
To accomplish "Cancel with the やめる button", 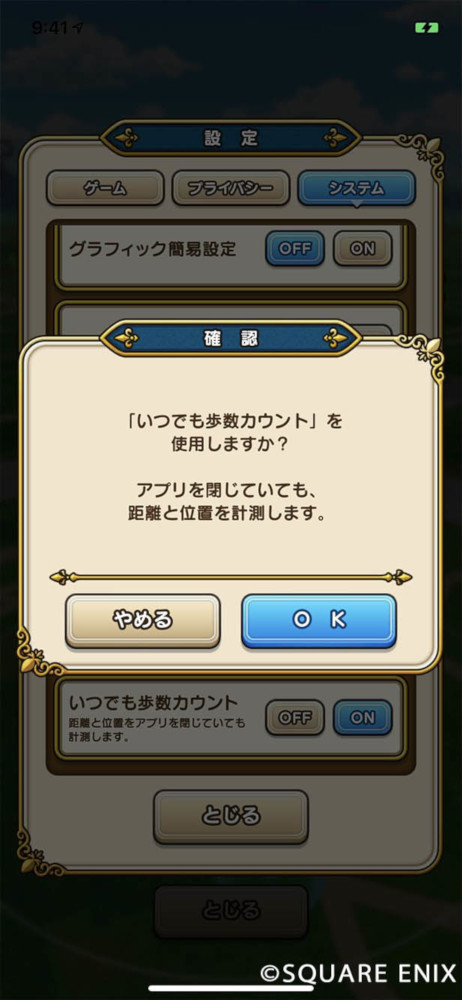I will tap(143, 621).
